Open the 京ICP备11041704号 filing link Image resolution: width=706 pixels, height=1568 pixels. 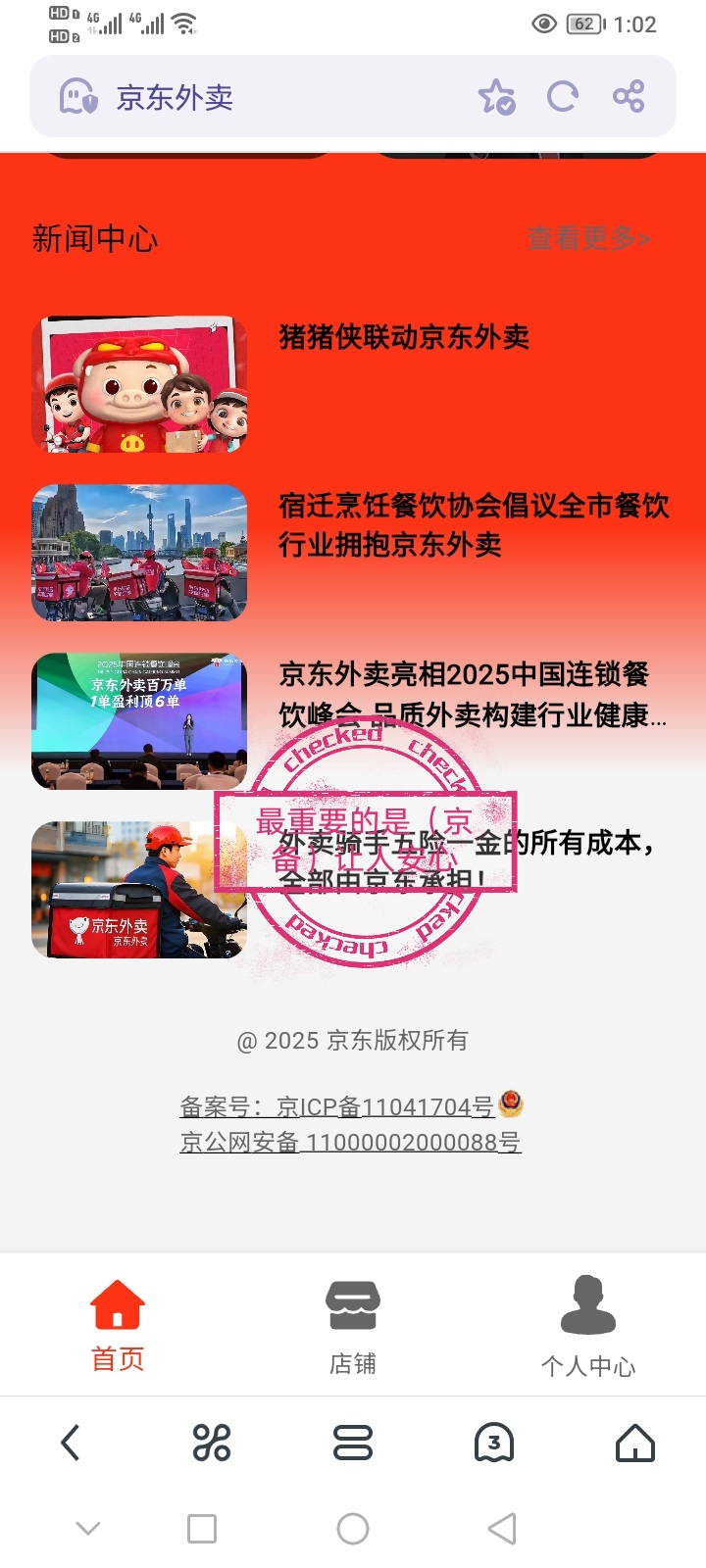338,1106
